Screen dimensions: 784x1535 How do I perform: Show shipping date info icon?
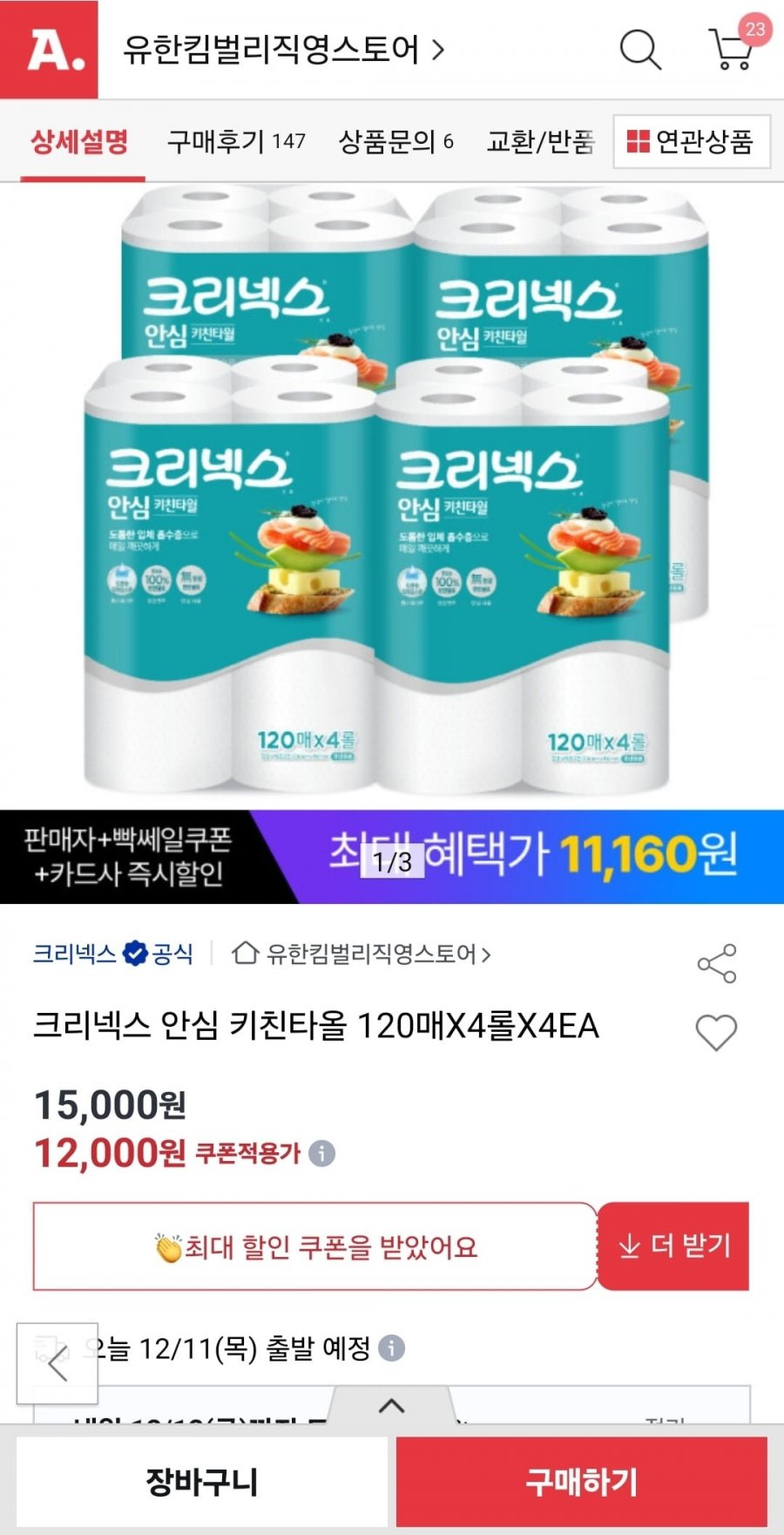391,1348
